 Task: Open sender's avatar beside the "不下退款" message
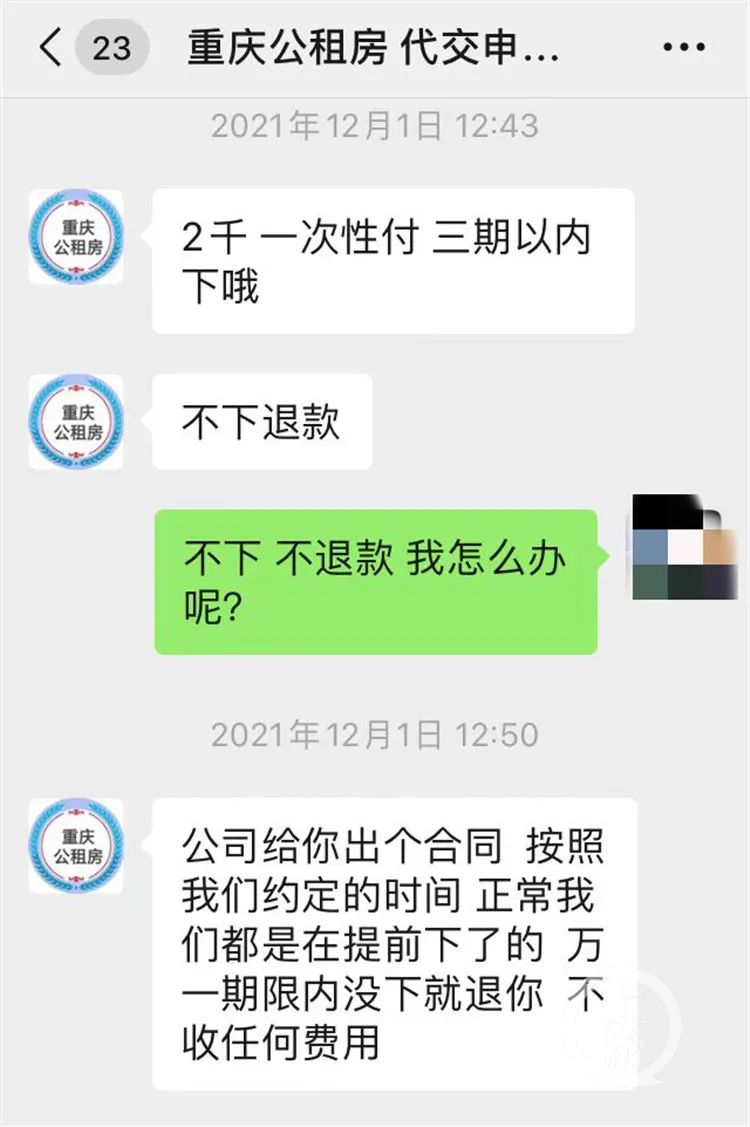point(77,422)
